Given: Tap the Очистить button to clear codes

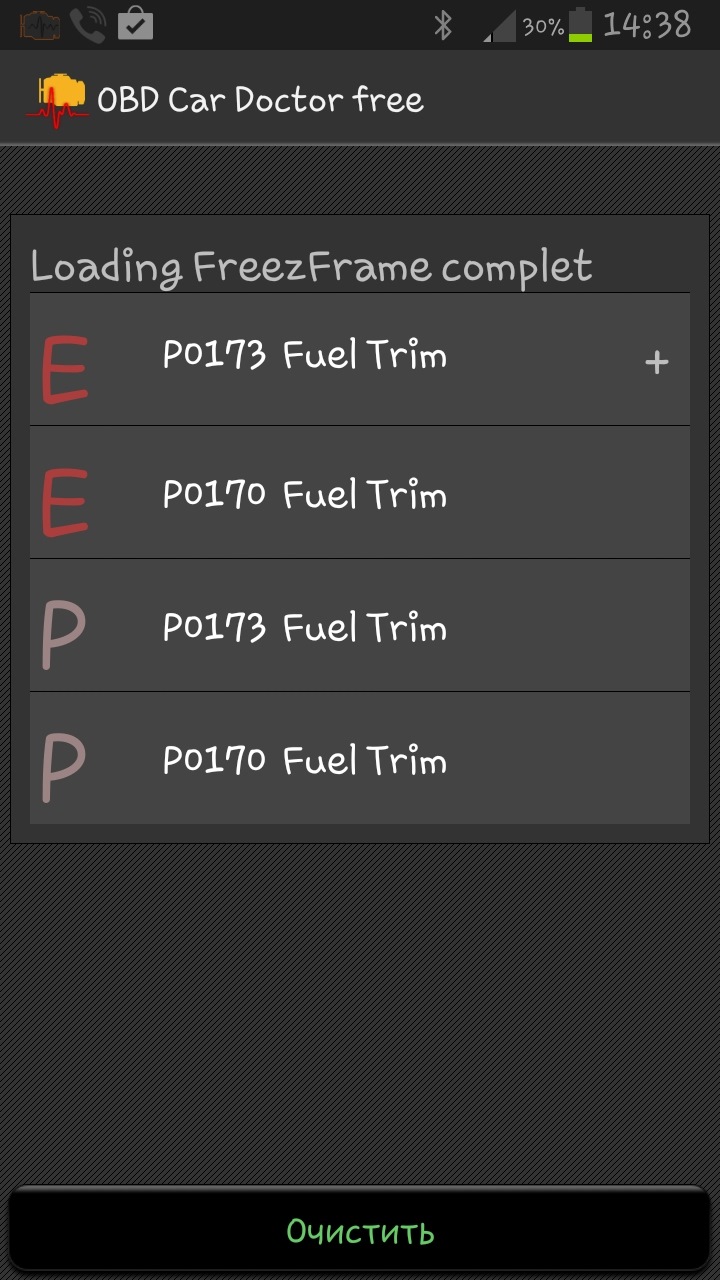Looking at the screenshot, I should click(360, 1231).
